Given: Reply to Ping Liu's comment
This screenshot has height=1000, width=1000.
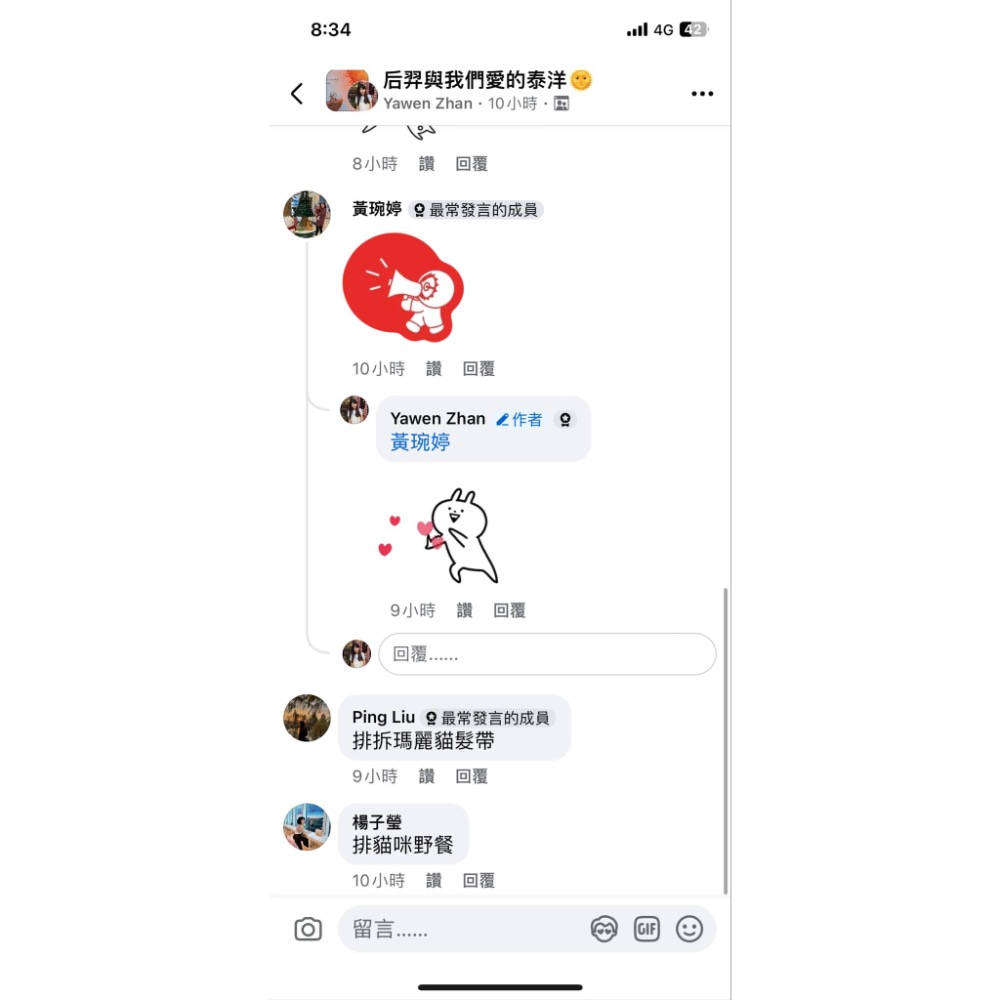Looking at the screenshot, I should (471, 776).
